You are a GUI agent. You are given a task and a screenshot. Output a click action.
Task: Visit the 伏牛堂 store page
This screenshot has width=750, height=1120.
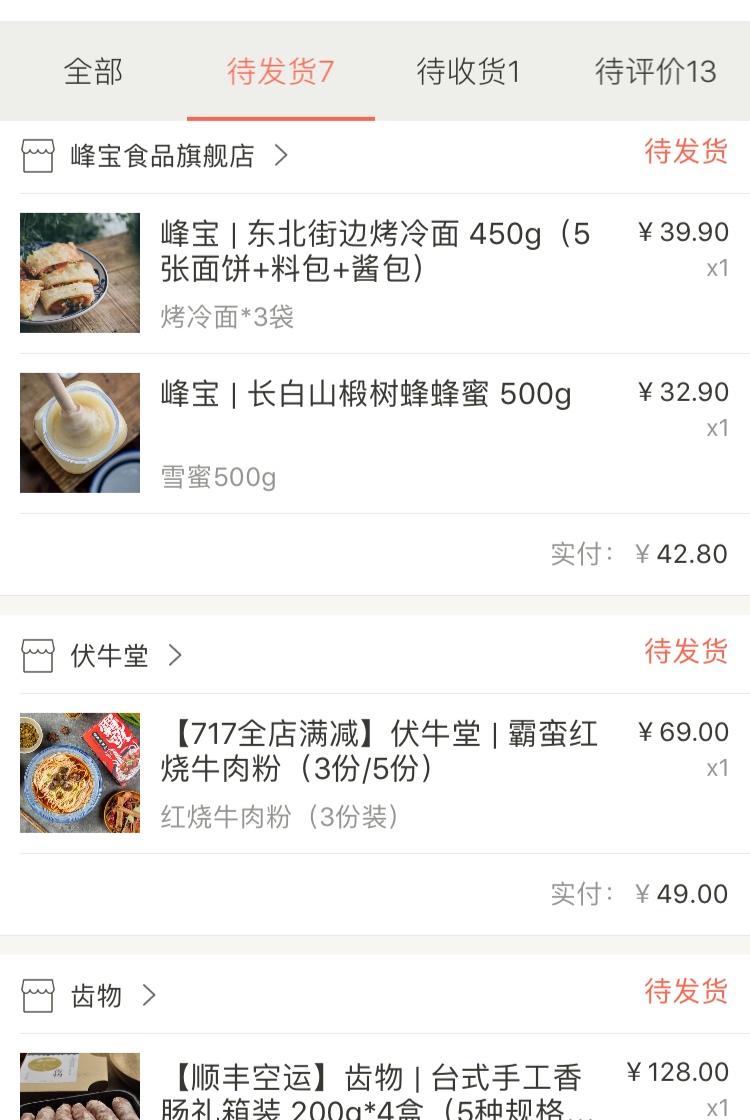click(x=109, y=656)
